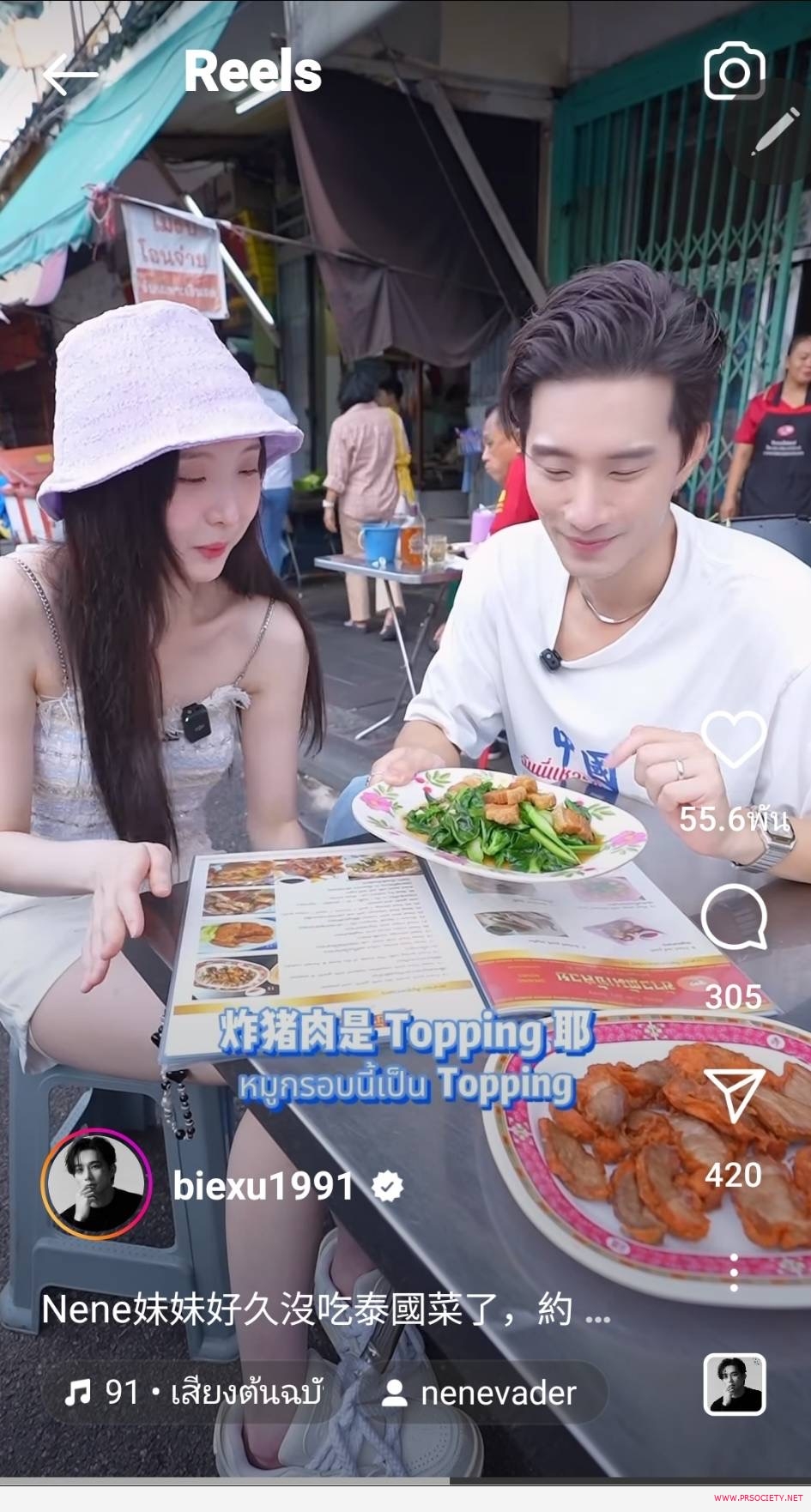811x1512 pixels.
Task: Go back from Reels
Action: [70, 75]
